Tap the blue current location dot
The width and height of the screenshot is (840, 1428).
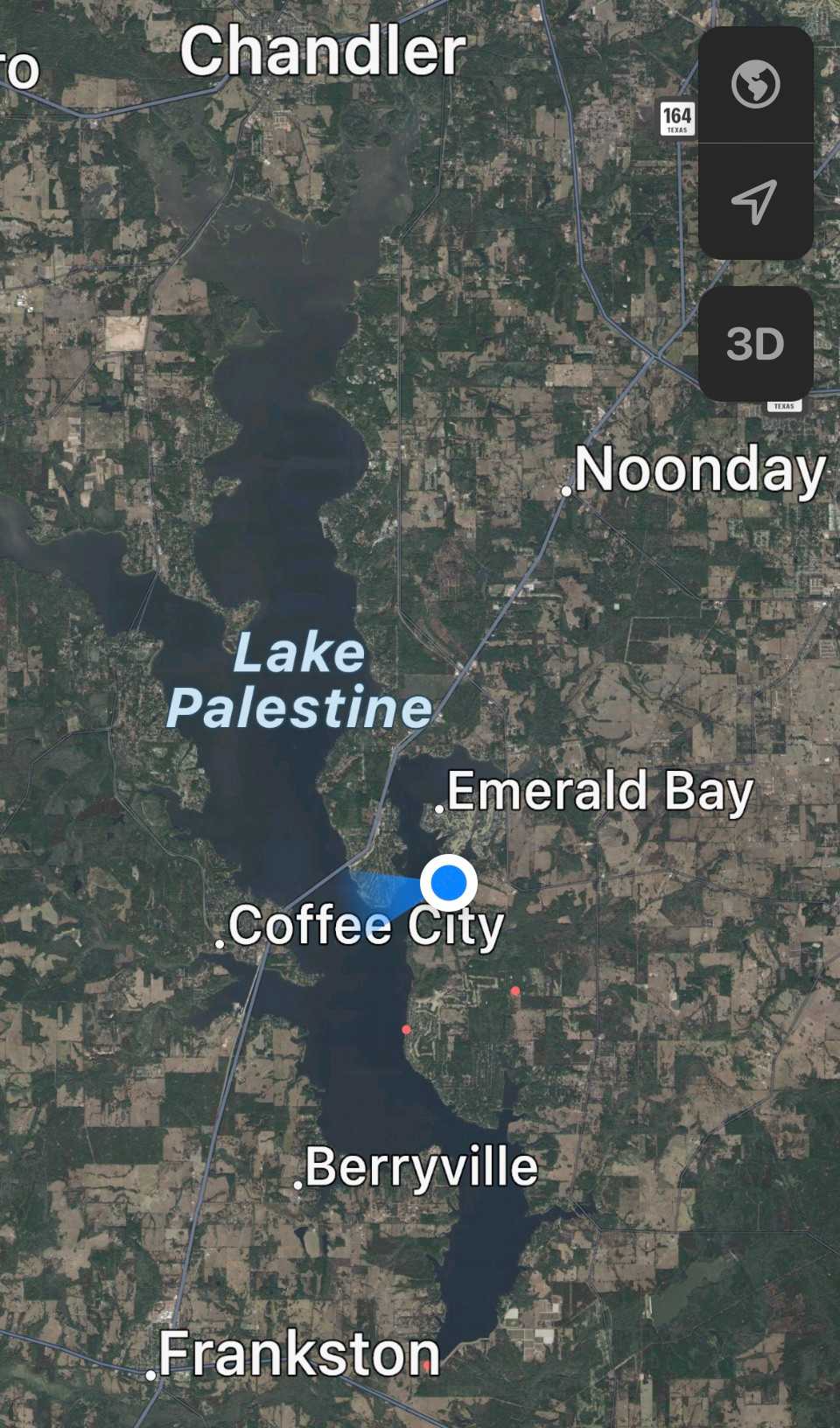(449, 882)
